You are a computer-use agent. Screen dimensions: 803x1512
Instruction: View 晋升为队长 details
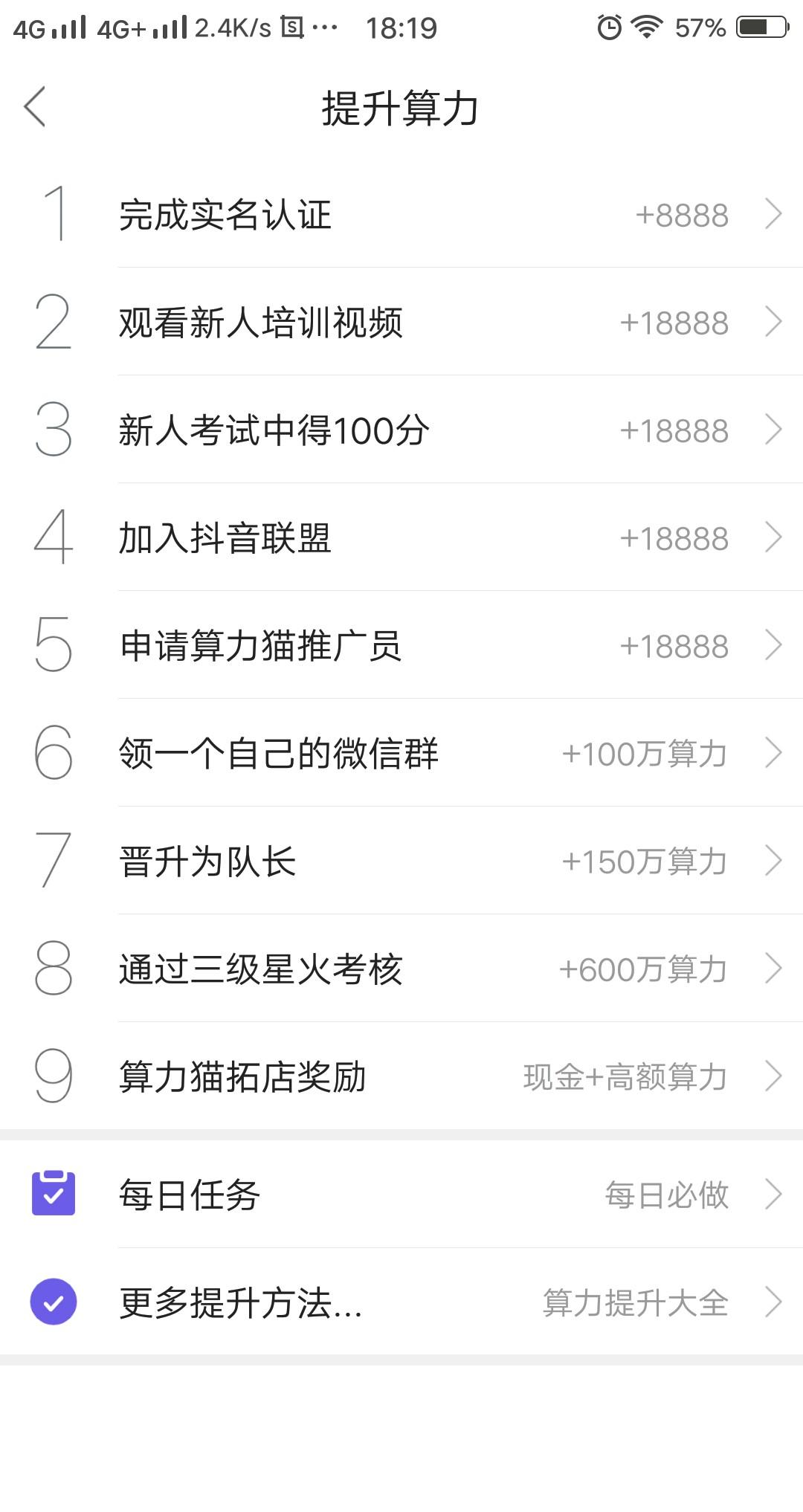[401, 862]
